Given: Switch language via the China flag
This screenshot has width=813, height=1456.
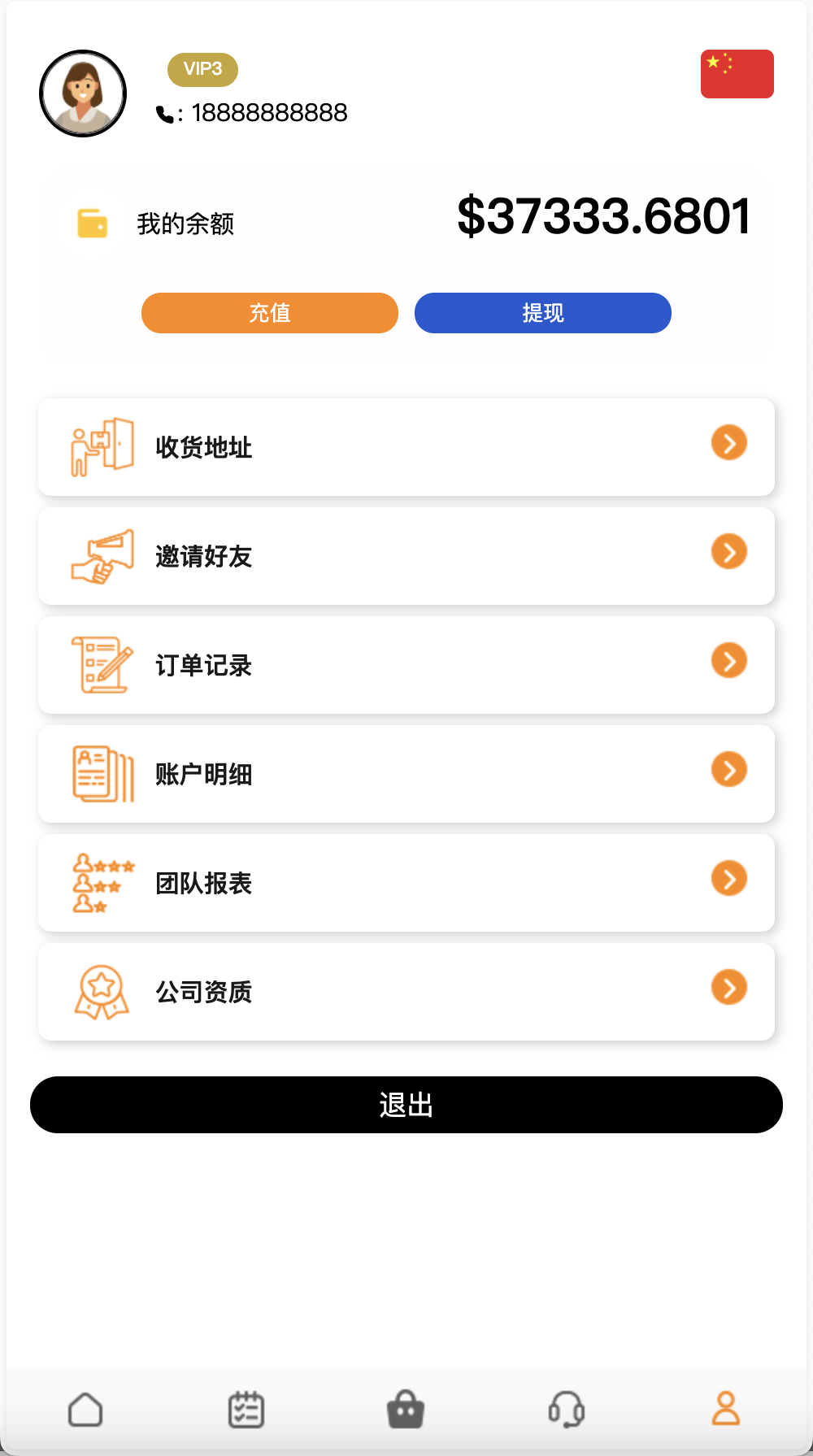Looking at the screenshot, I should (737, 73).
